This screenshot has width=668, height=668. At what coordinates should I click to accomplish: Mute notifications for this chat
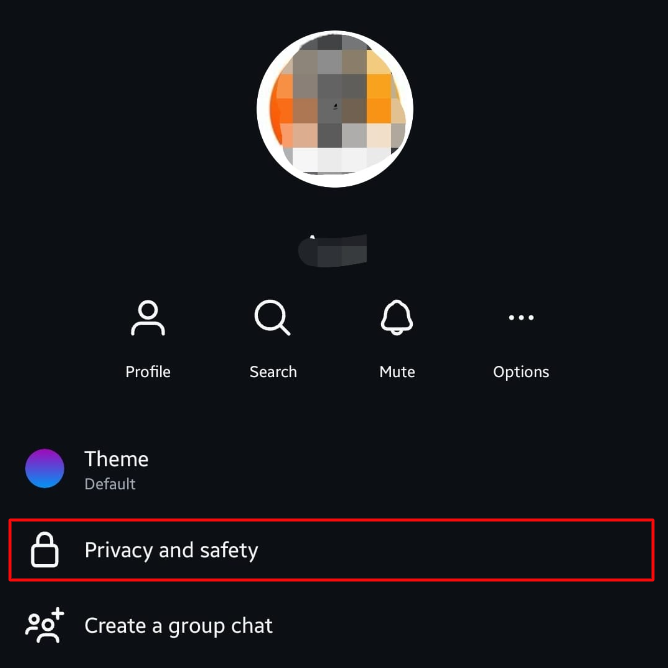pyautogui.click(x=397, y=338)
